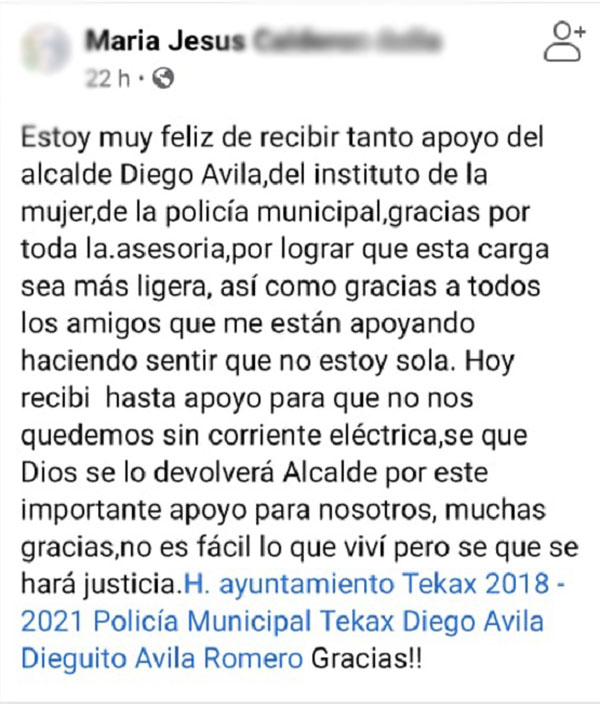Image resolution: width=600 pixels, height=704 pixels.
Task: Open Maria Jesus's profile from her name
Action: [x=164, y=41]
